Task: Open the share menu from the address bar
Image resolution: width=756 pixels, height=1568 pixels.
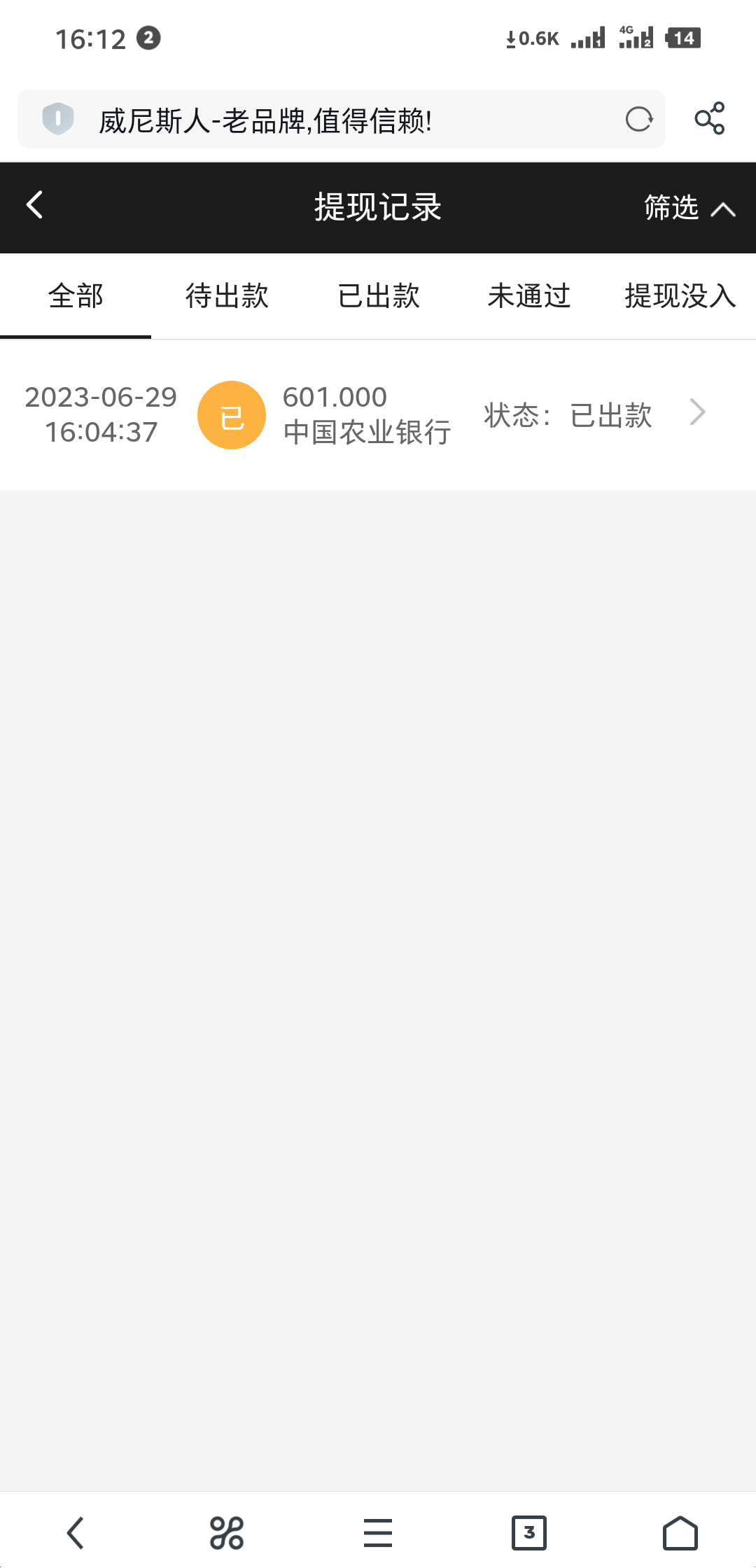Action: point(710,119)
